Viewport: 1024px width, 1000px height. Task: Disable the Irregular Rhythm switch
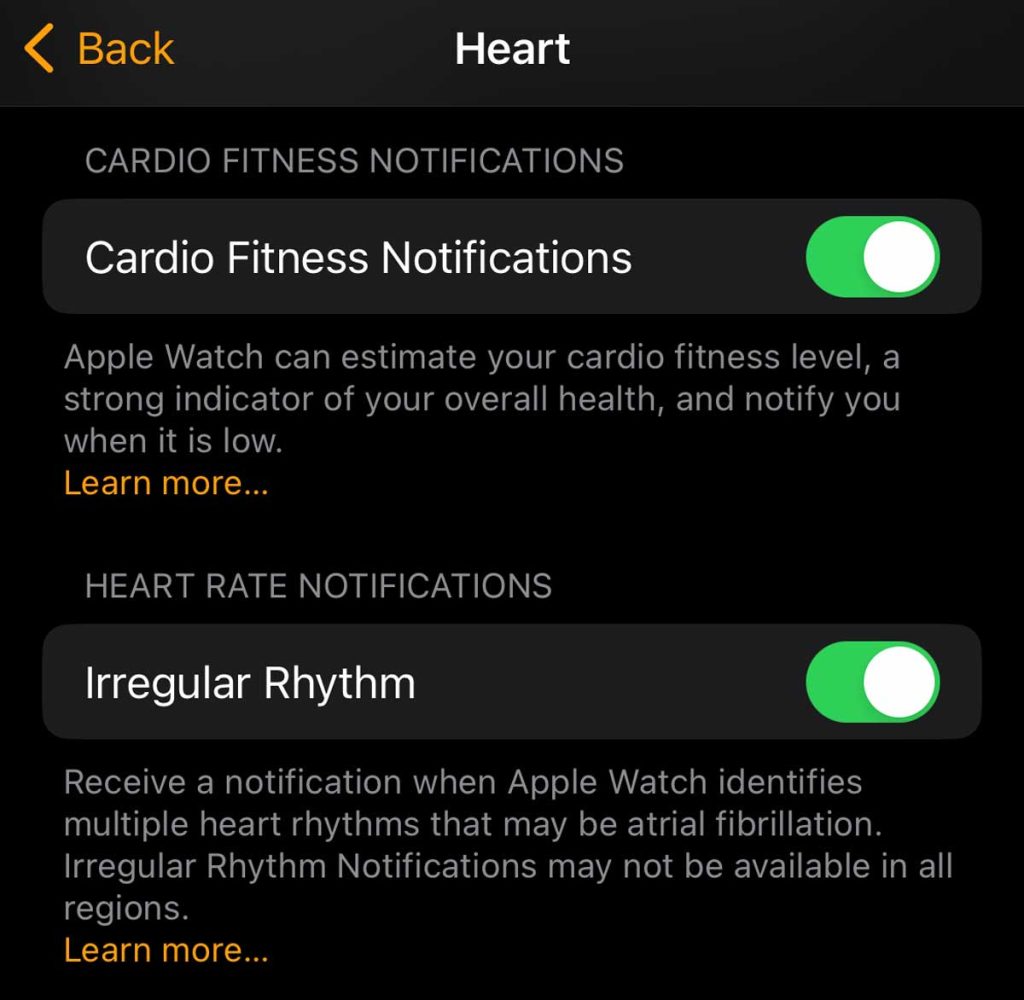[872, 682]
